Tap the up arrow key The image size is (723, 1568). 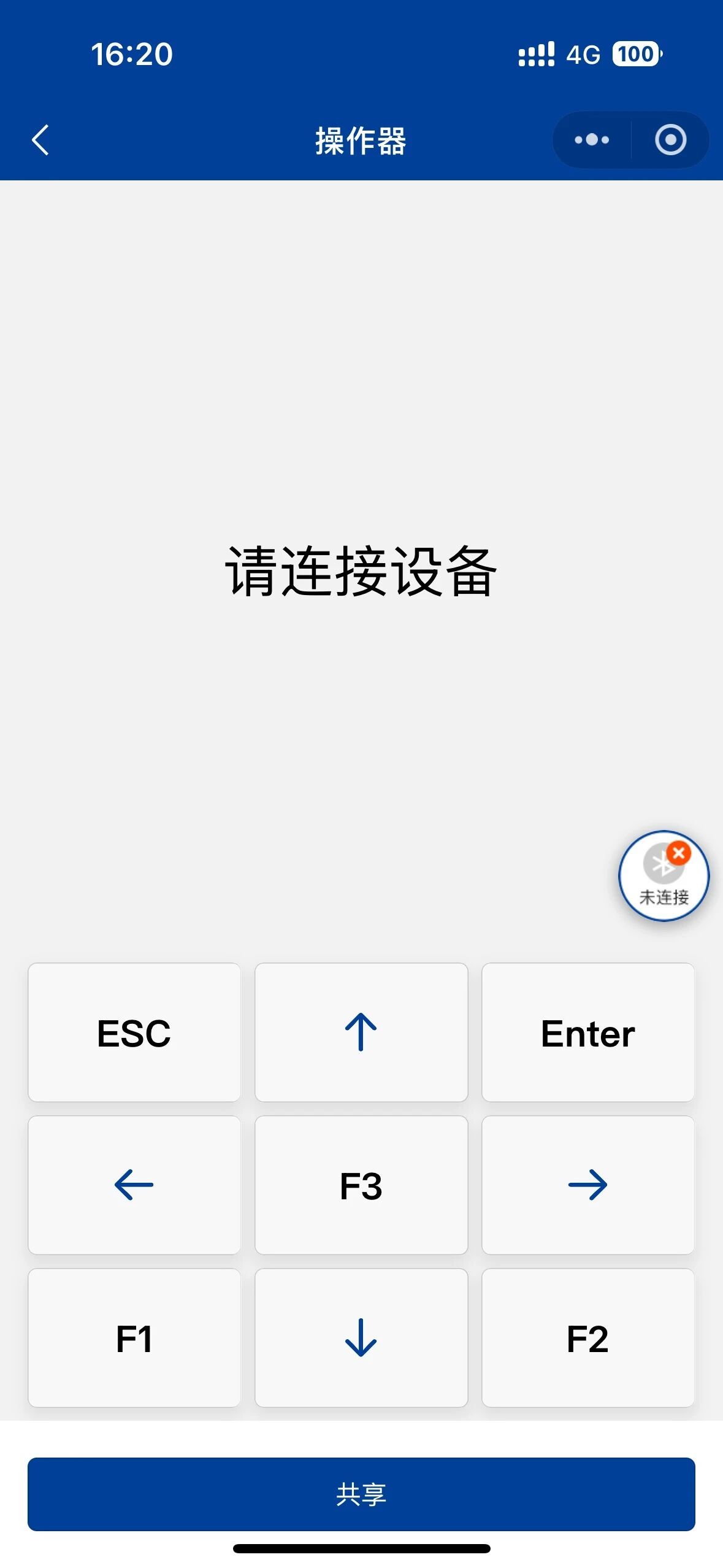click(361, 1032)
